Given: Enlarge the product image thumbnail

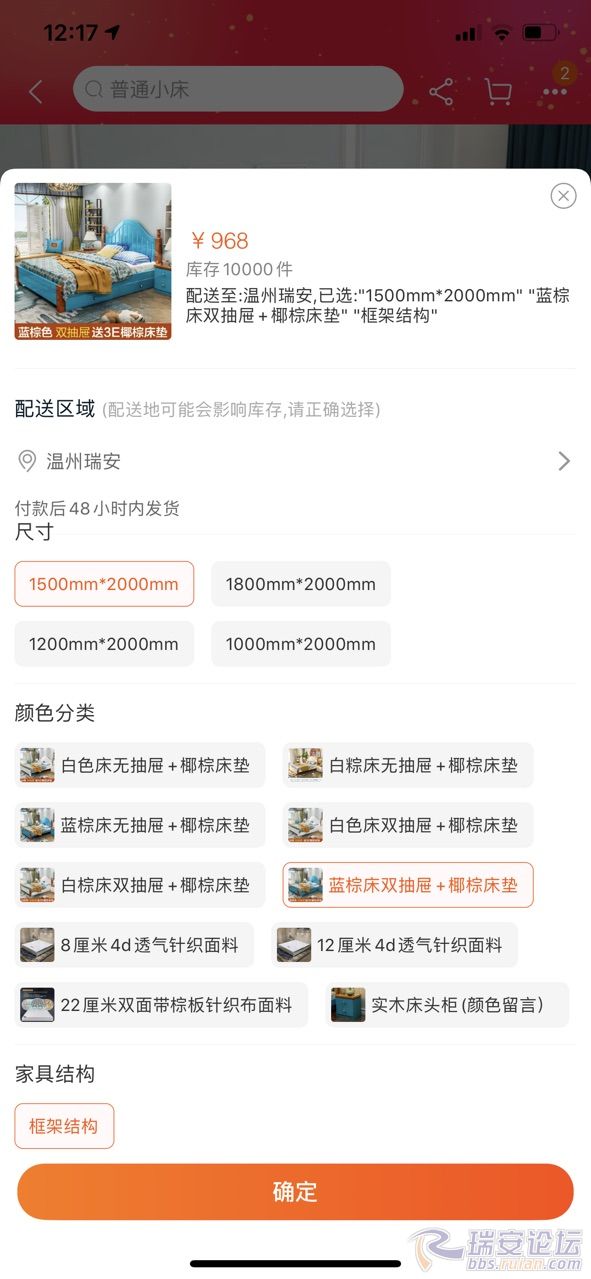Looking at the screenshot, I should coord(93,262).
